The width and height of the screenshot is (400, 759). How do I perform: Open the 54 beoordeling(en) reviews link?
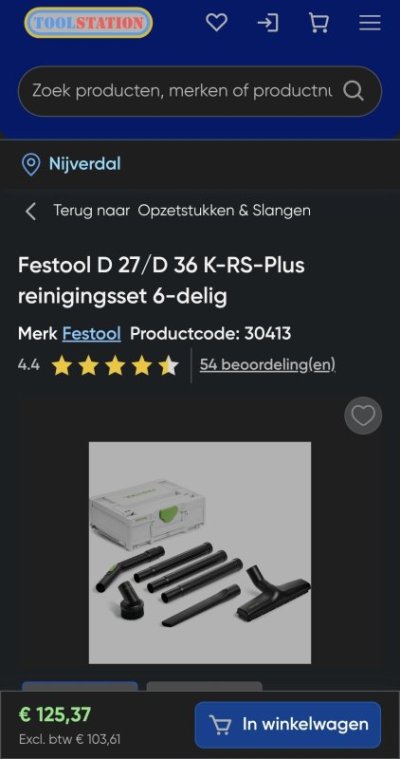pos(267,364)
